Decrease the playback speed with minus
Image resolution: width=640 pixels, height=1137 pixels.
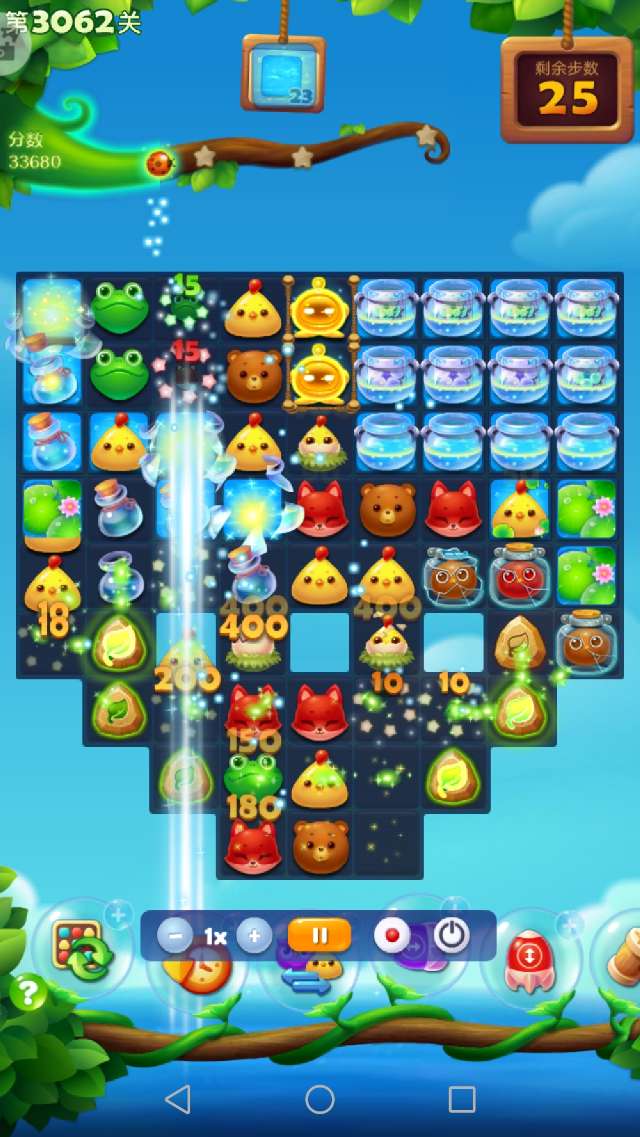[175, 936]
